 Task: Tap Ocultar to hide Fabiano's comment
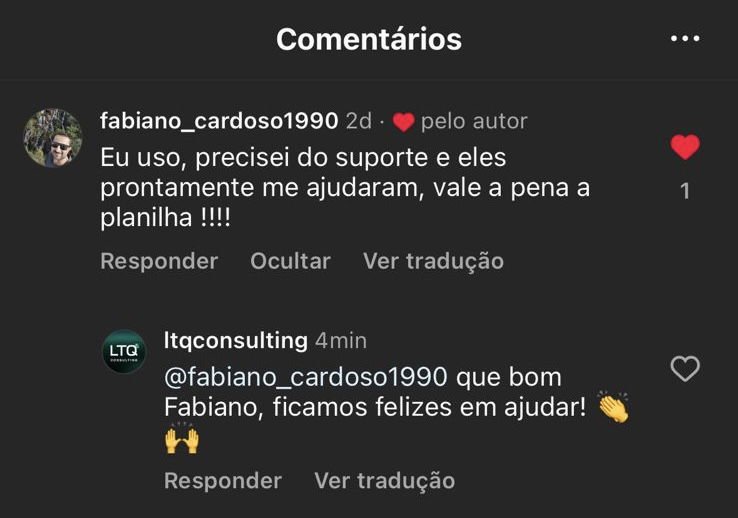tap(290, 261)
